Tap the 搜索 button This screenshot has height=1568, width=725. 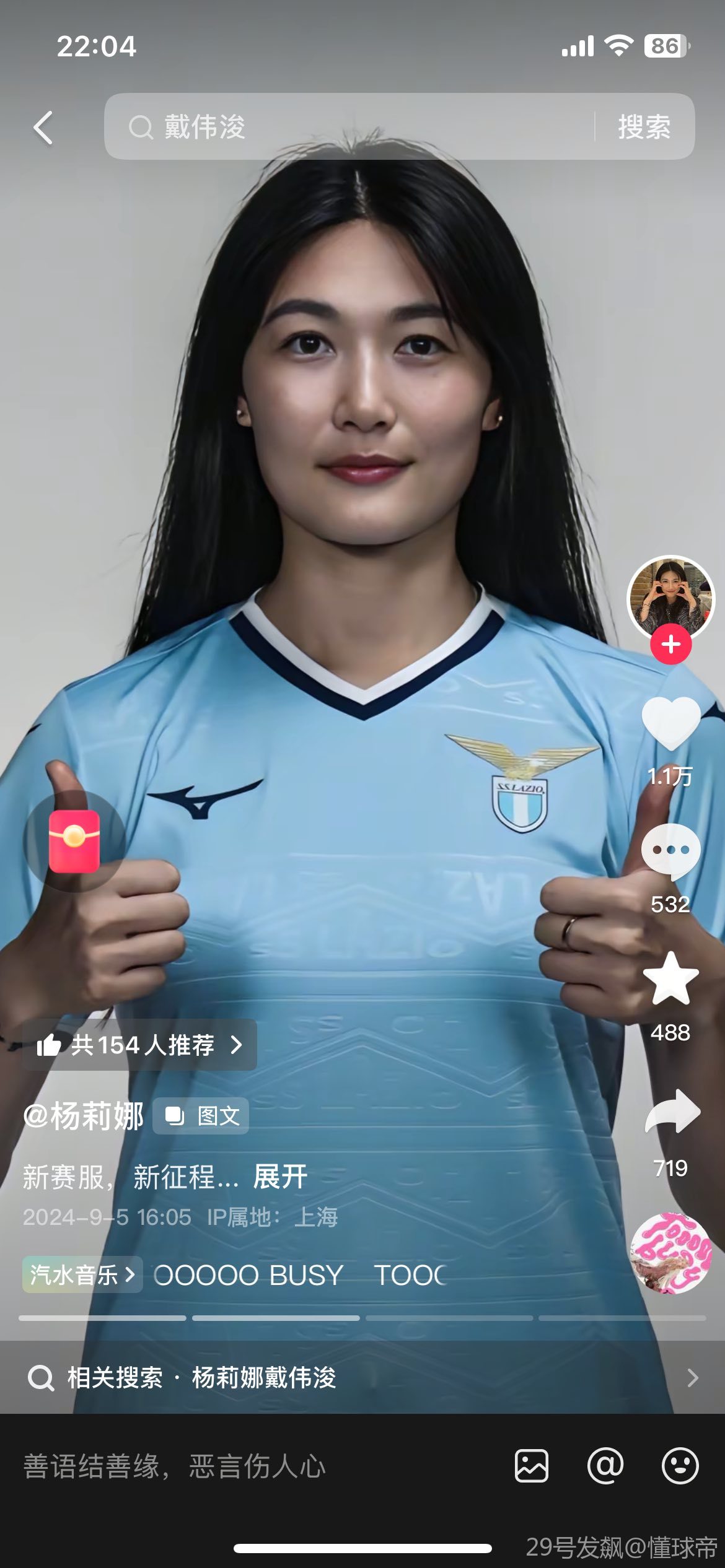click(644, 127)
